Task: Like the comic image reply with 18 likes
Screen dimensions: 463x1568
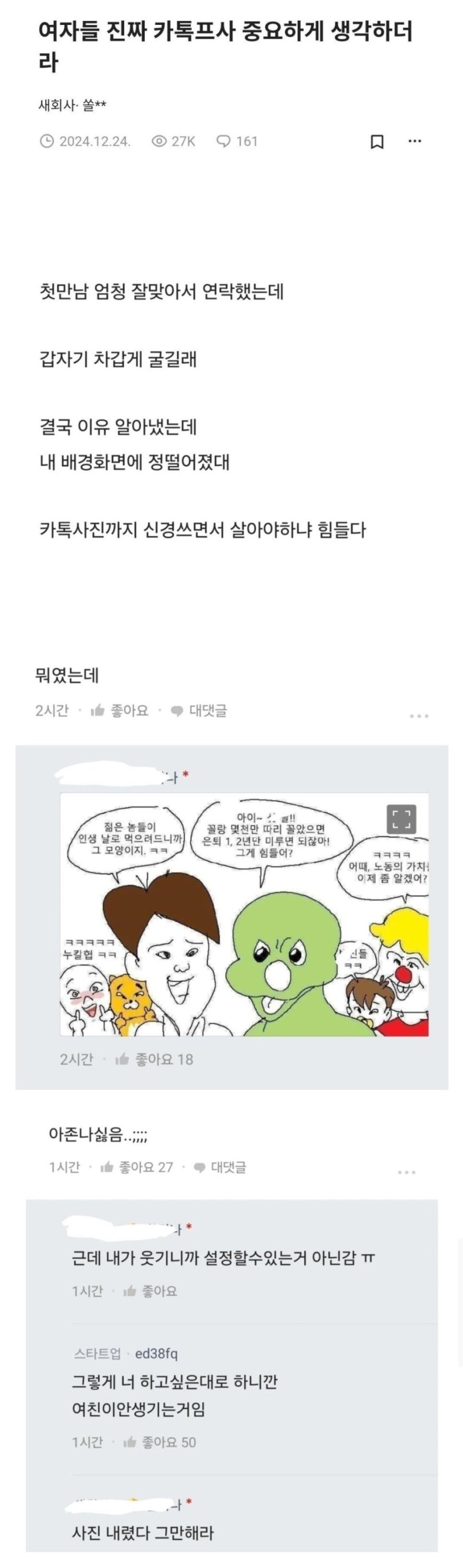Action: click(x=155, y=1059)
